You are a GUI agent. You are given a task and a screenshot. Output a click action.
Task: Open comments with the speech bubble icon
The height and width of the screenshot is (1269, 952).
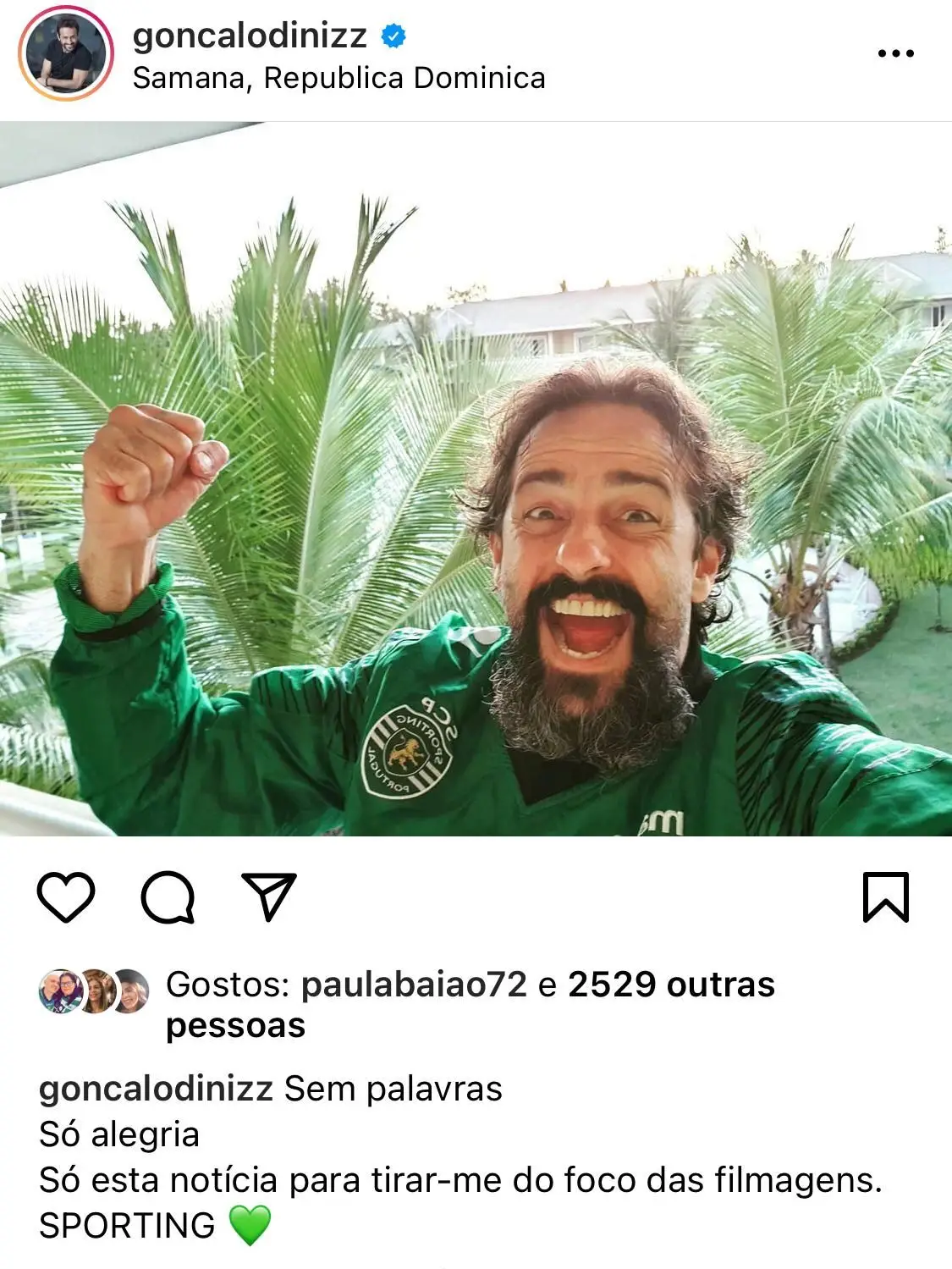[x=168, y=897]
